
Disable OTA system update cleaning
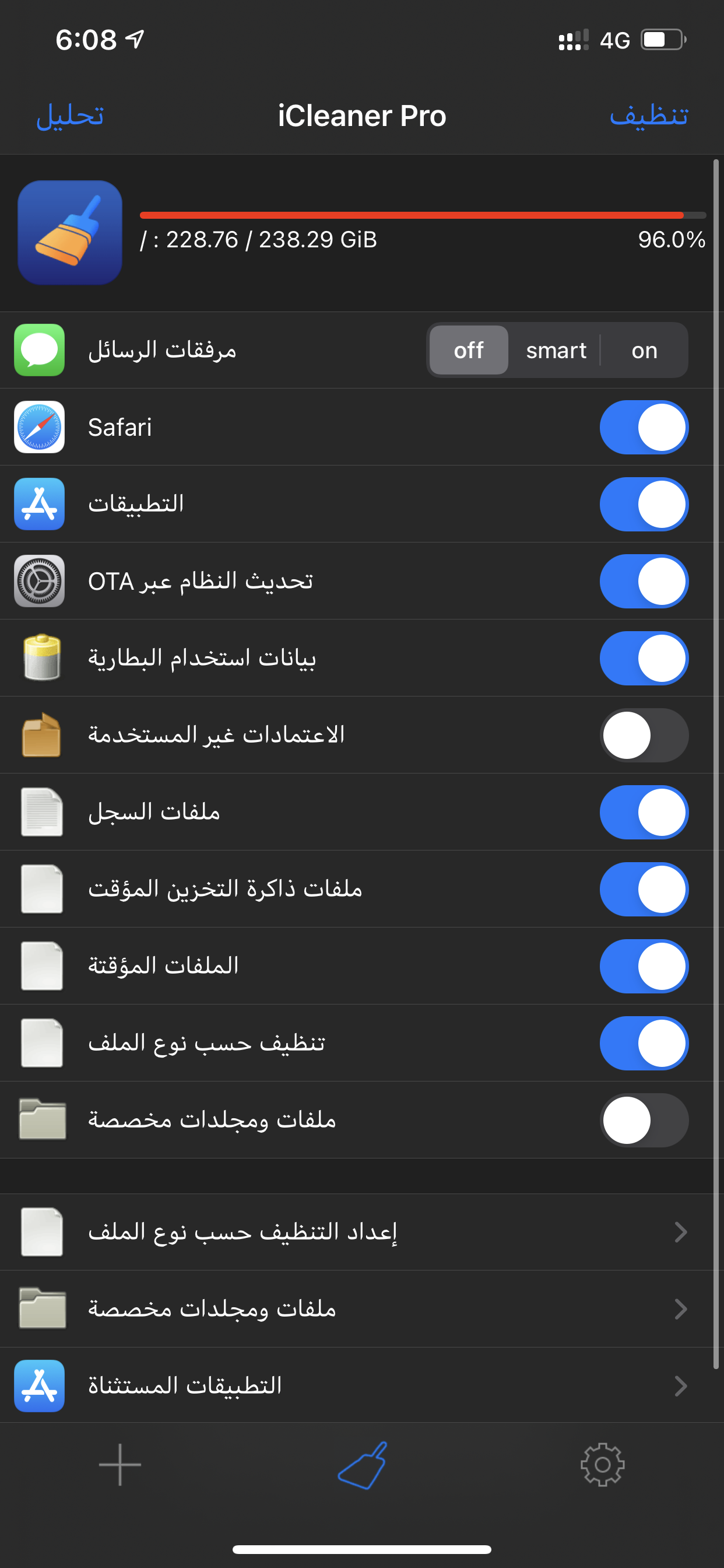[644, 582]
